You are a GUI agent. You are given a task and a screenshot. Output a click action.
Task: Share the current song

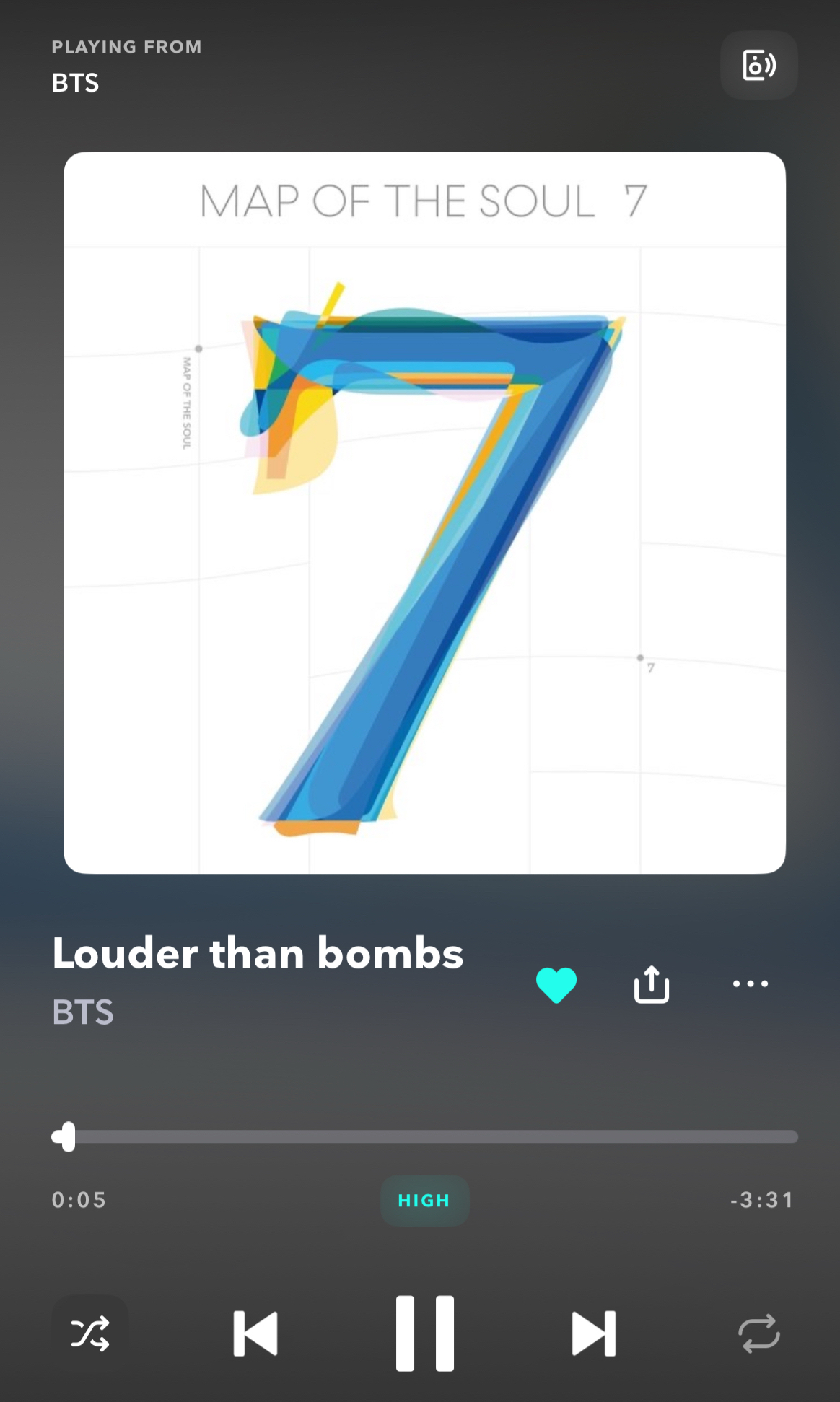tap(652, 984)
